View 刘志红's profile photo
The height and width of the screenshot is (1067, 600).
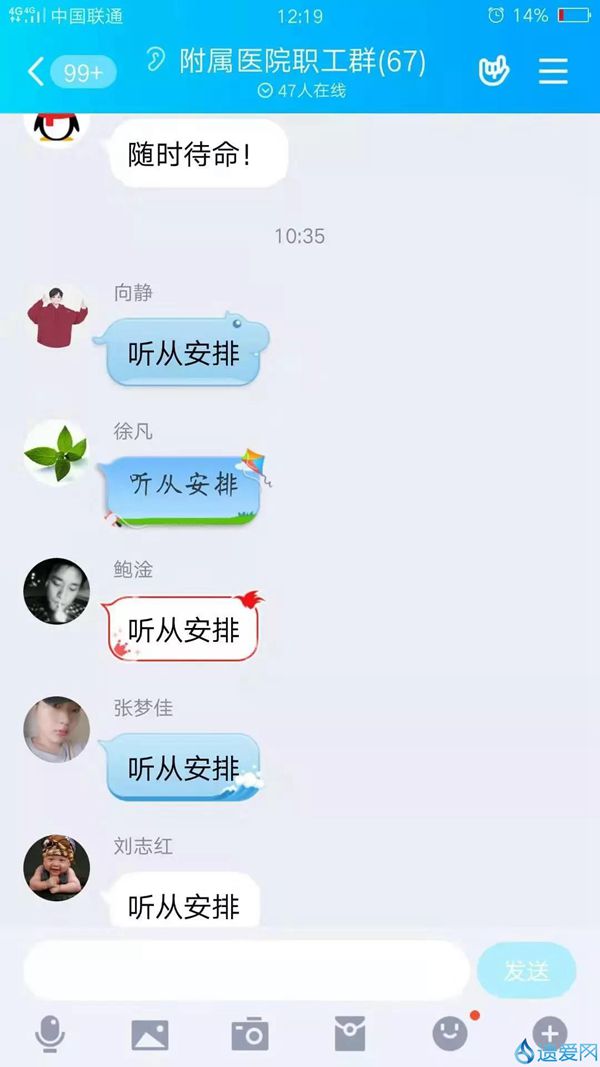57,867
